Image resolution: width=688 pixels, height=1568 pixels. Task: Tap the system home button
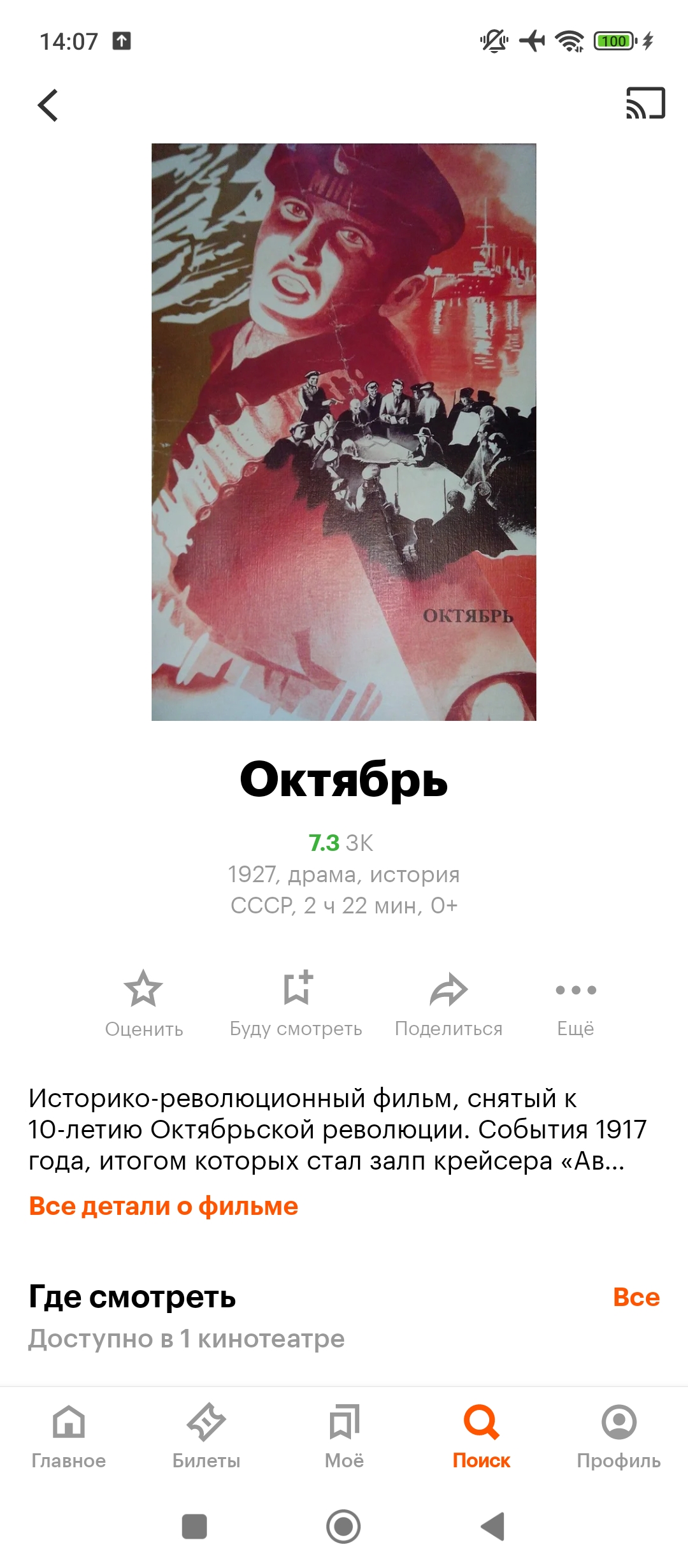[x=343, y=1527]
